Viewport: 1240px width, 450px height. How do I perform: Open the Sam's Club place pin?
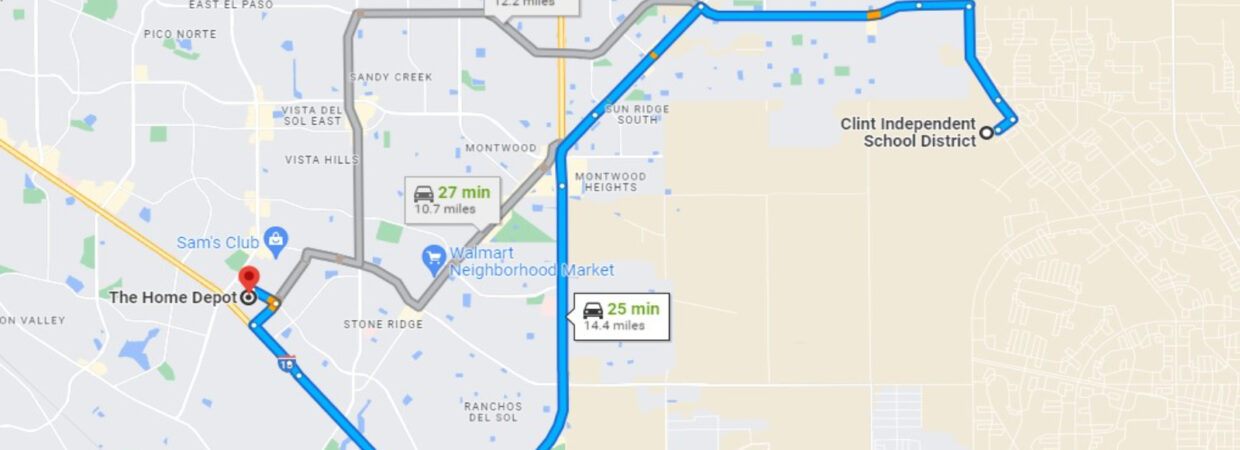coord(276,240)
